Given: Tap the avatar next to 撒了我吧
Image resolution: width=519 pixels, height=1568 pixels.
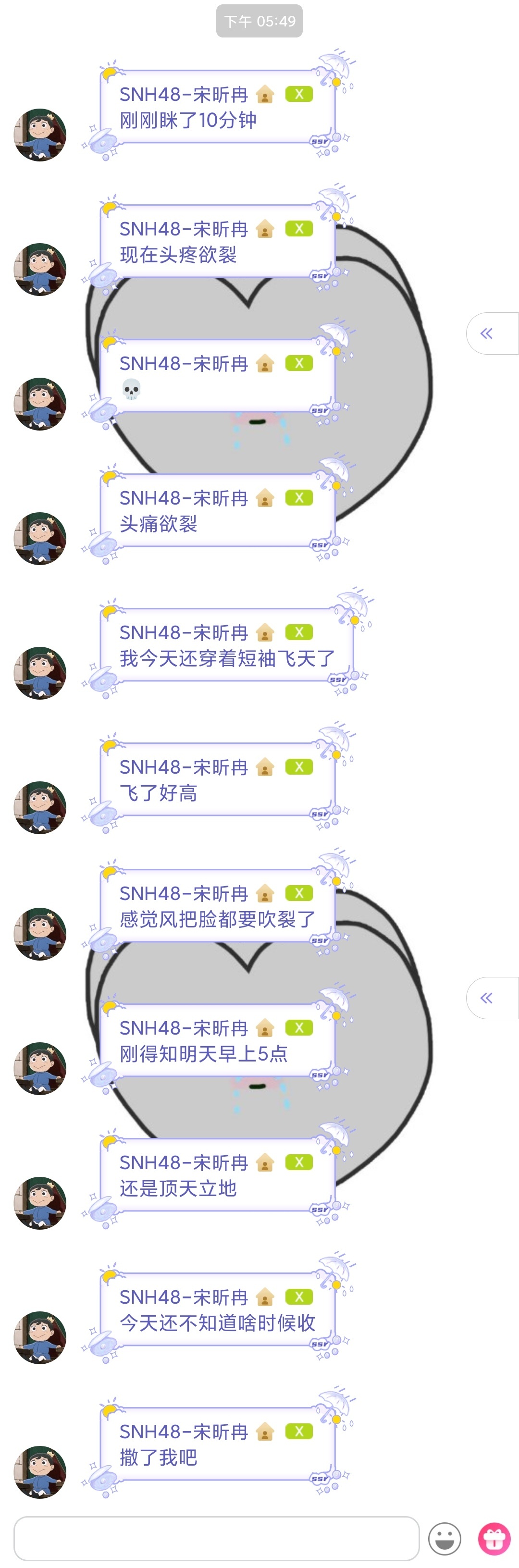Looking at the screenshot, I should pyautogui.click(x=40, y=1472).
